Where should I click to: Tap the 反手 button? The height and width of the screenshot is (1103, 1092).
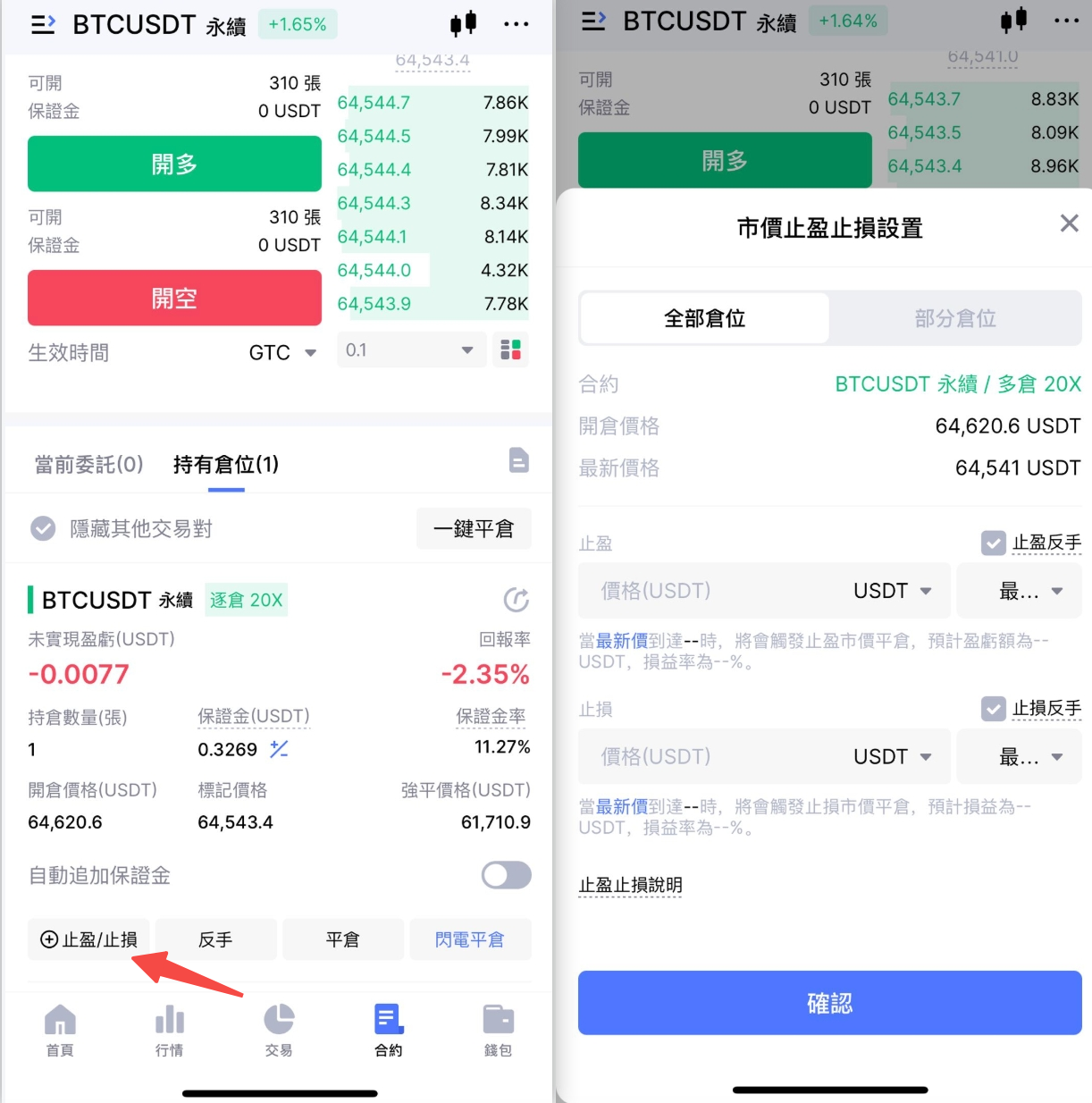[215, 939]
